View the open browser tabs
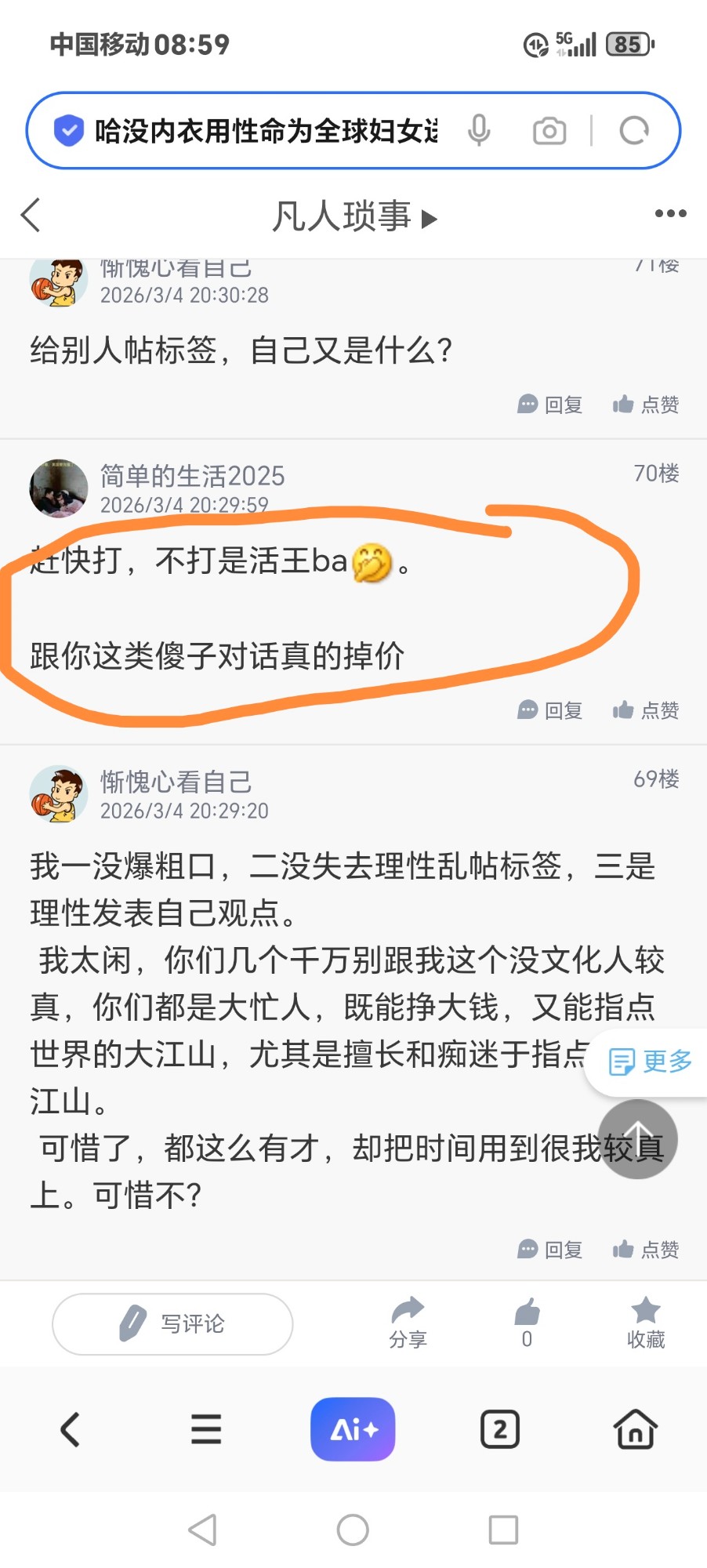Viewport: 707px width, 1568px height. point(499,1429)
